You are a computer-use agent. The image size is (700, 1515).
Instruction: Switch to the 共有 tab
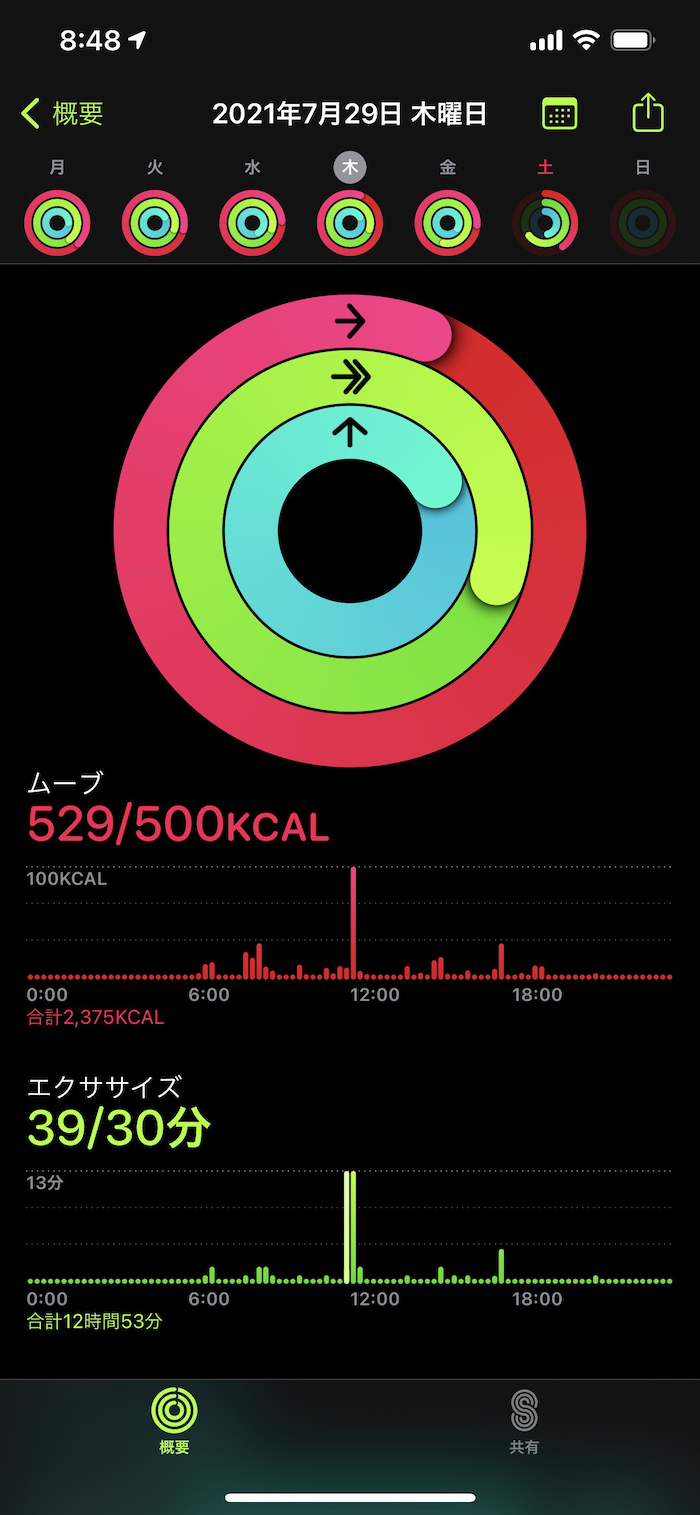tap(524, 1421)
